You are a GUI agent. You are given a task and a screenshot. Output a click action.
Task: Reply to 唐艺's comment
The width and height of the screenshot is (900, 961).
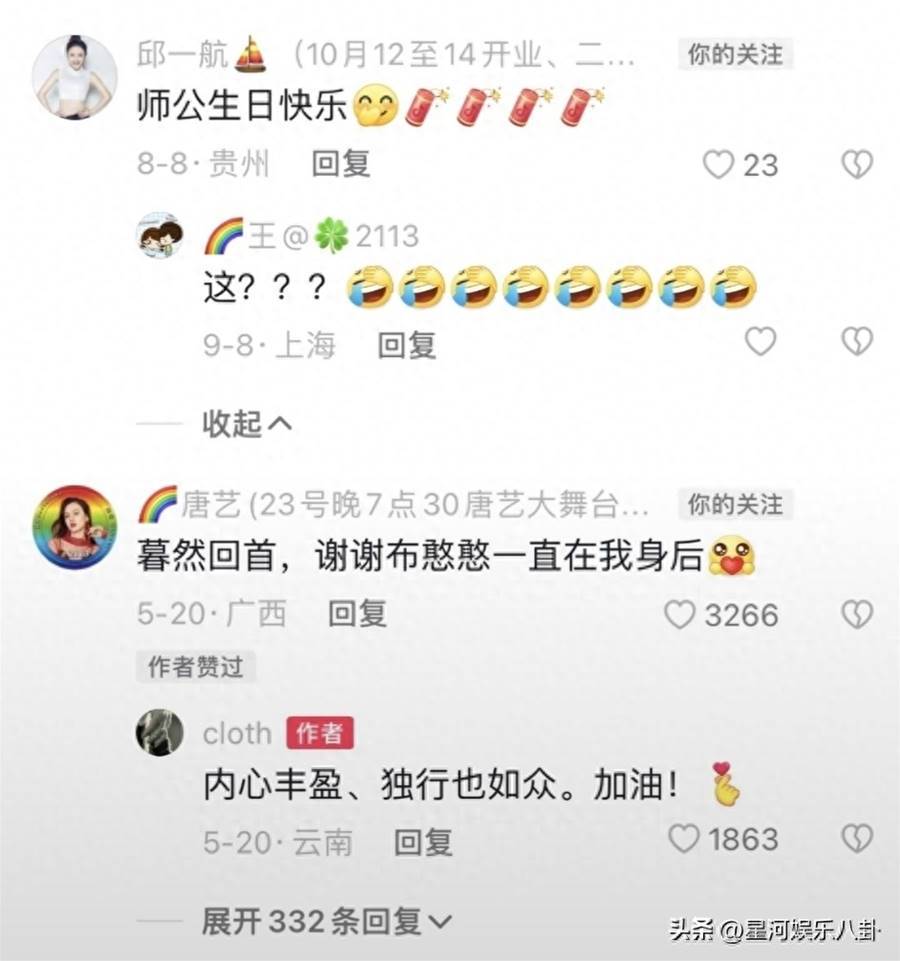tap(357, 614)
